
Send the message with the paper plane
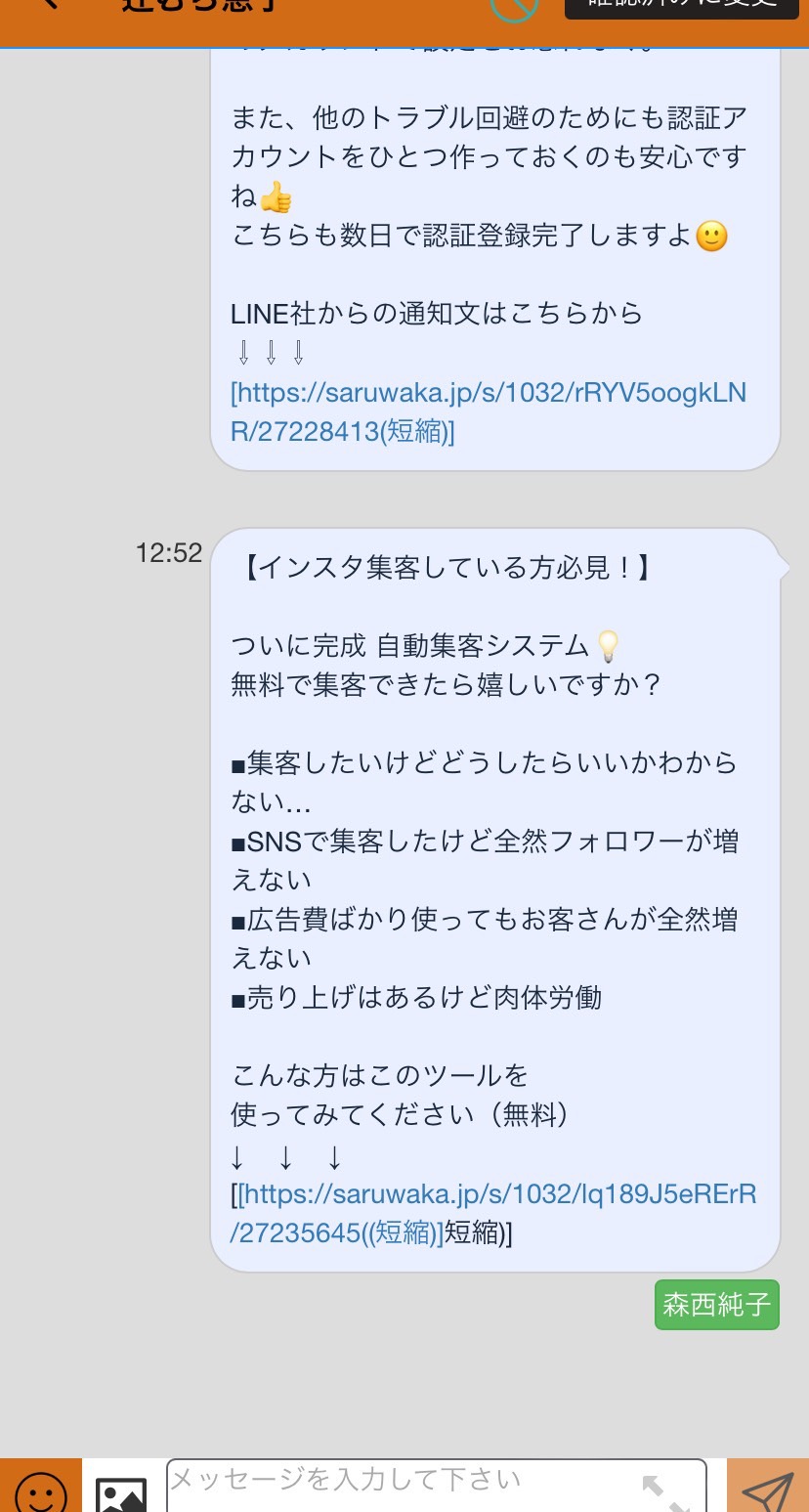(x=768, y=1488)
